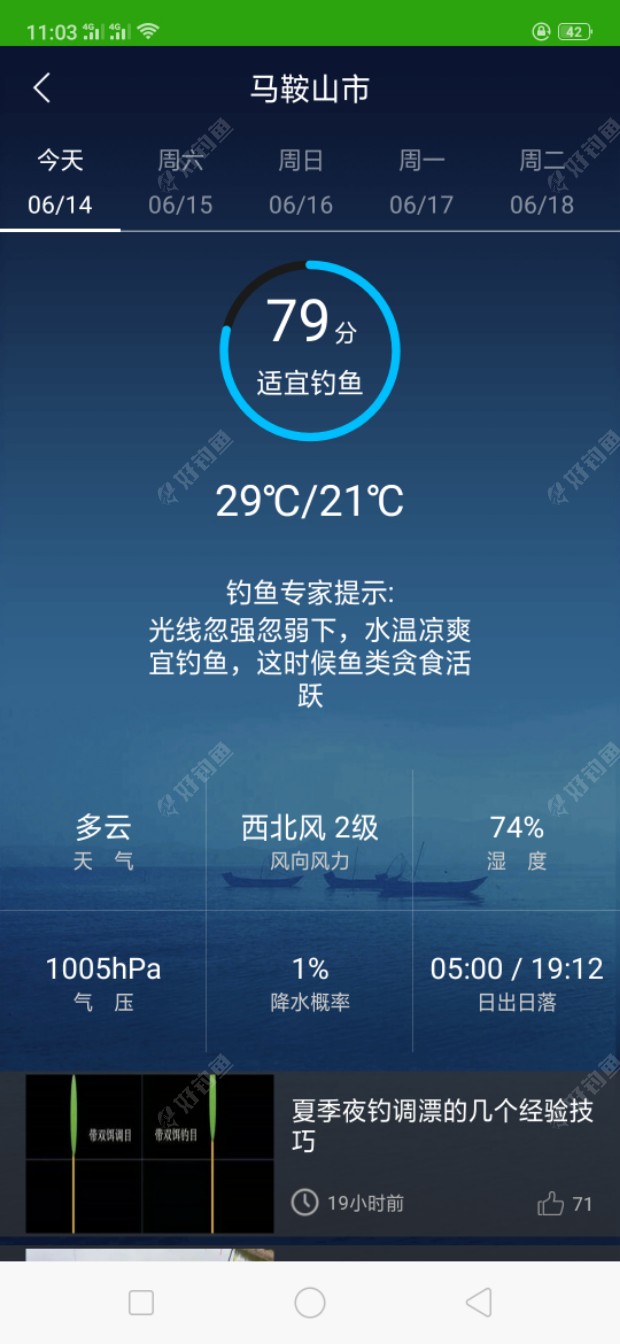View the 周一 06/17 forecast

click(x=421, y=183)
